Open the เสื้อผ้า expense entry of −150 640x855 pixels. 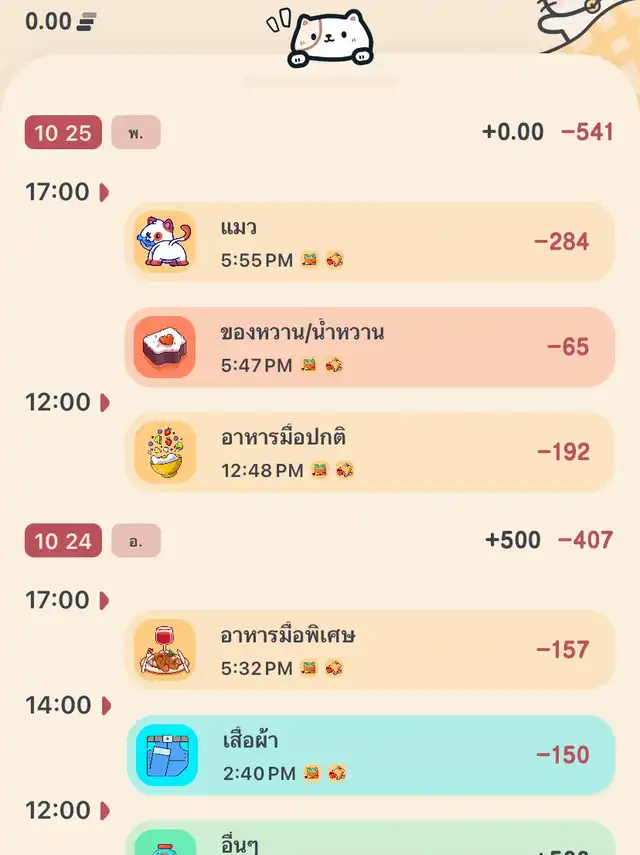[x=370, y=755]
